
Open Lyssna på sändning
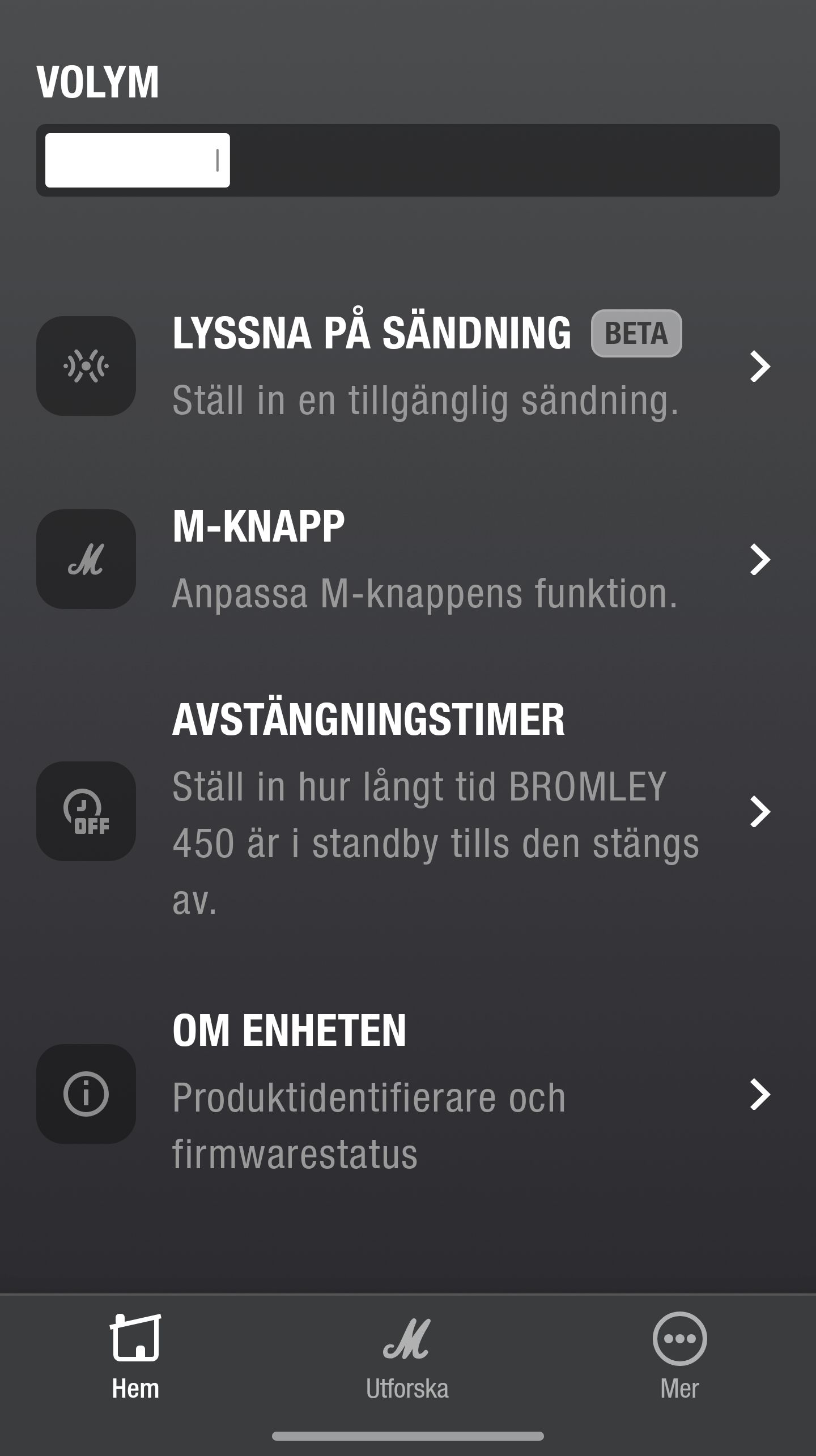(x=408, y=366)
